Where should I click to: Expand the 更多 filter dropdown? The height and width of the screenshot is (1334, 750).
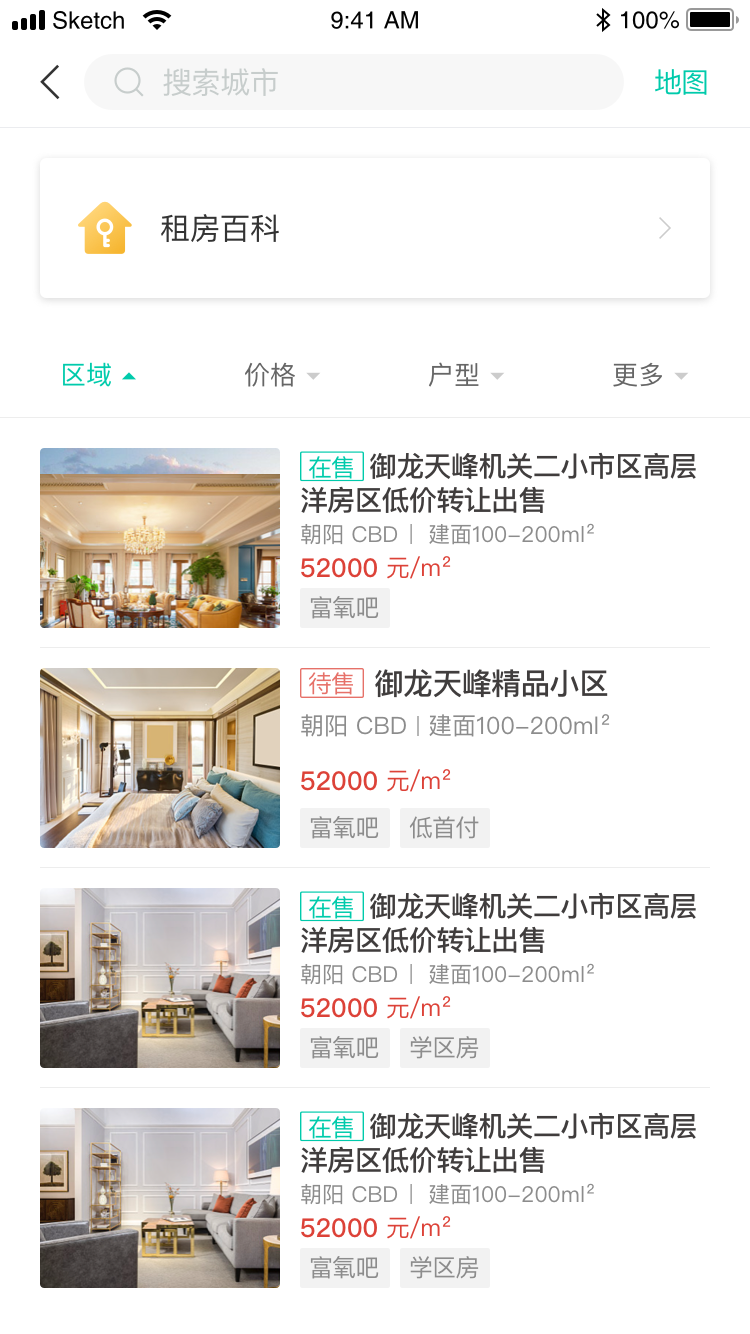[x=650, y=375]
